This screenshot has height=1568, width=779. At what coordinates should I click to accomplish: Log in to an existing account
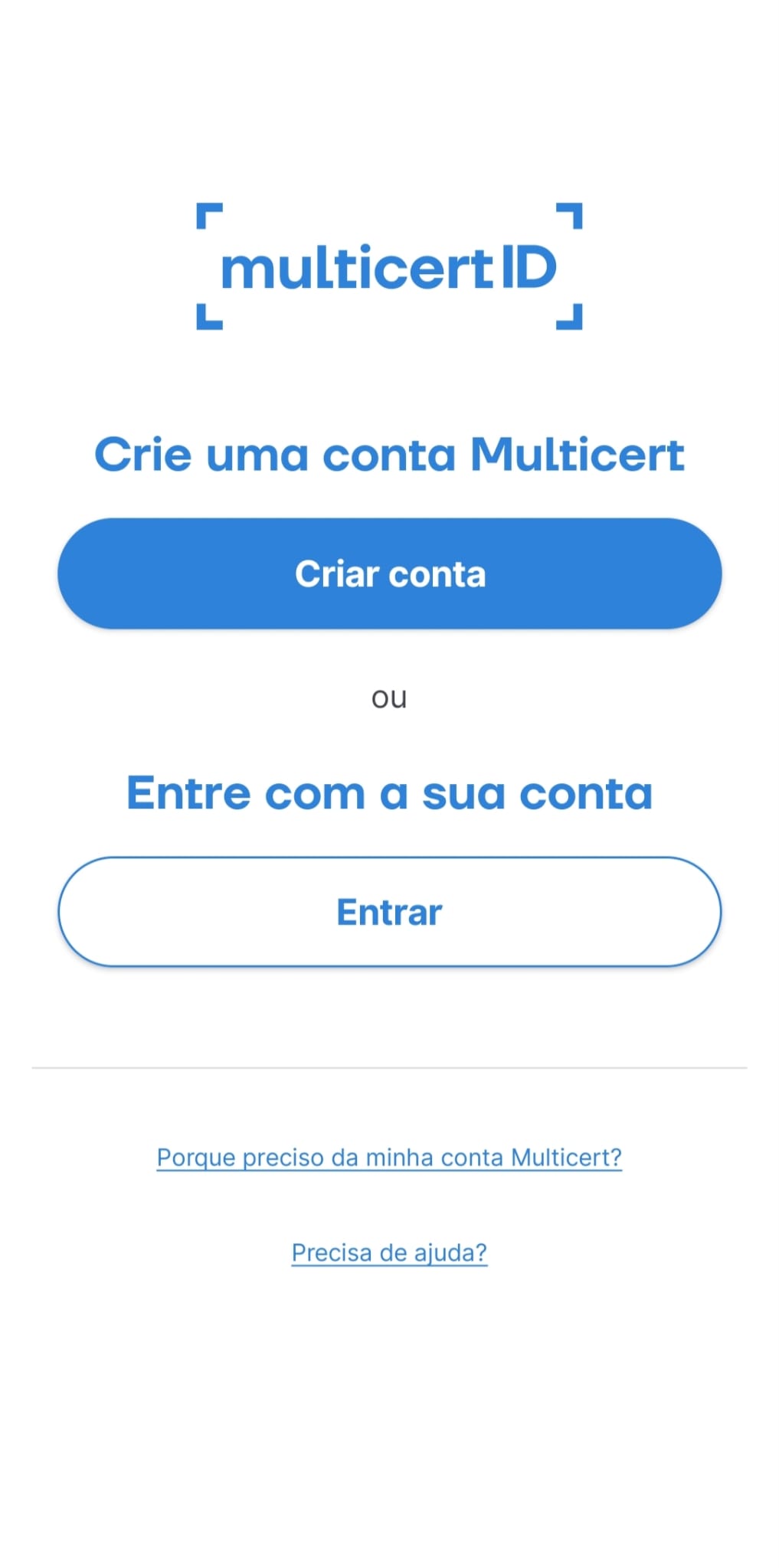click(389, 911)
